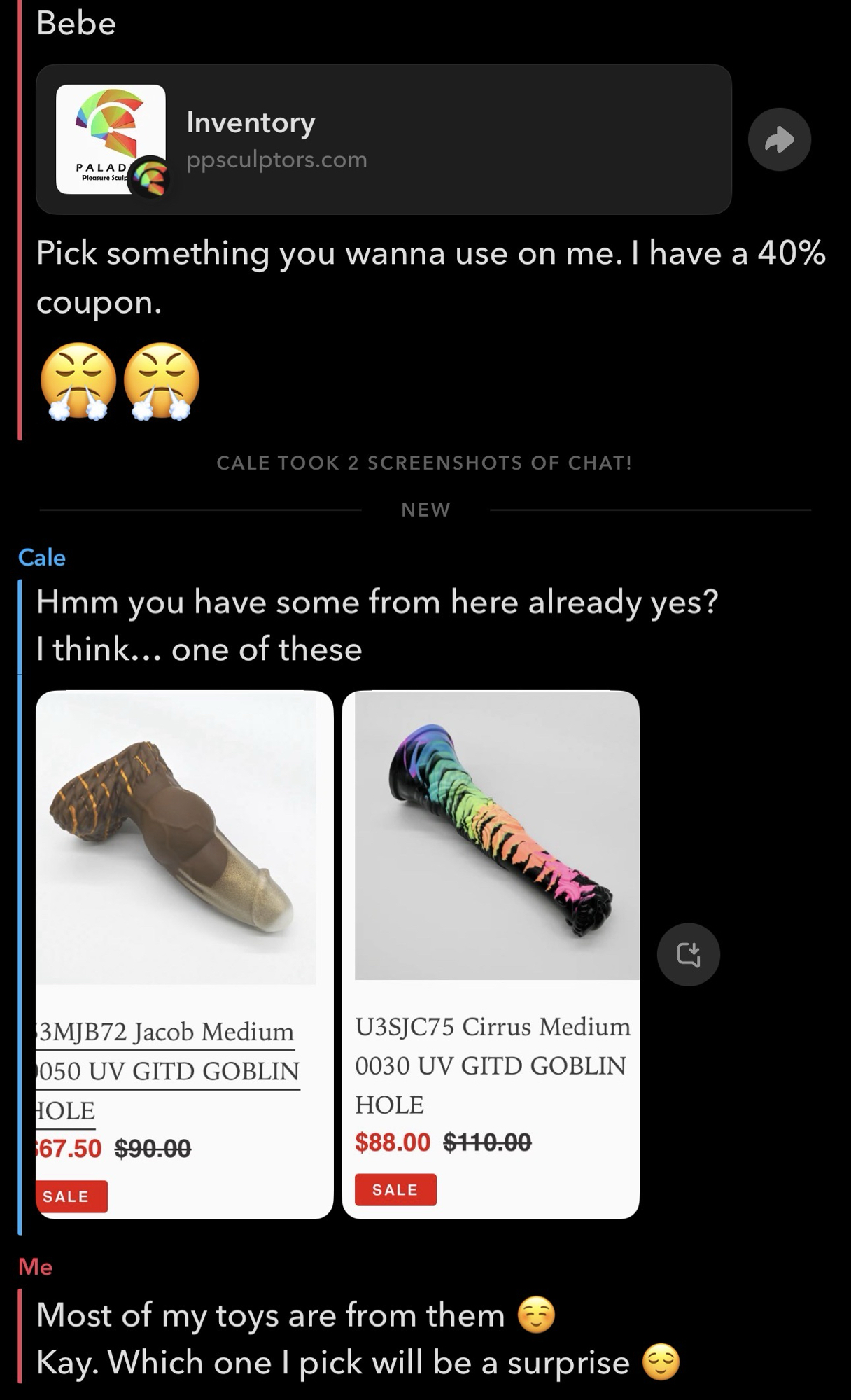851x1400 pixels.
Task: Open the Jacob Medium image in chat
Action: (x=184, y=953)
